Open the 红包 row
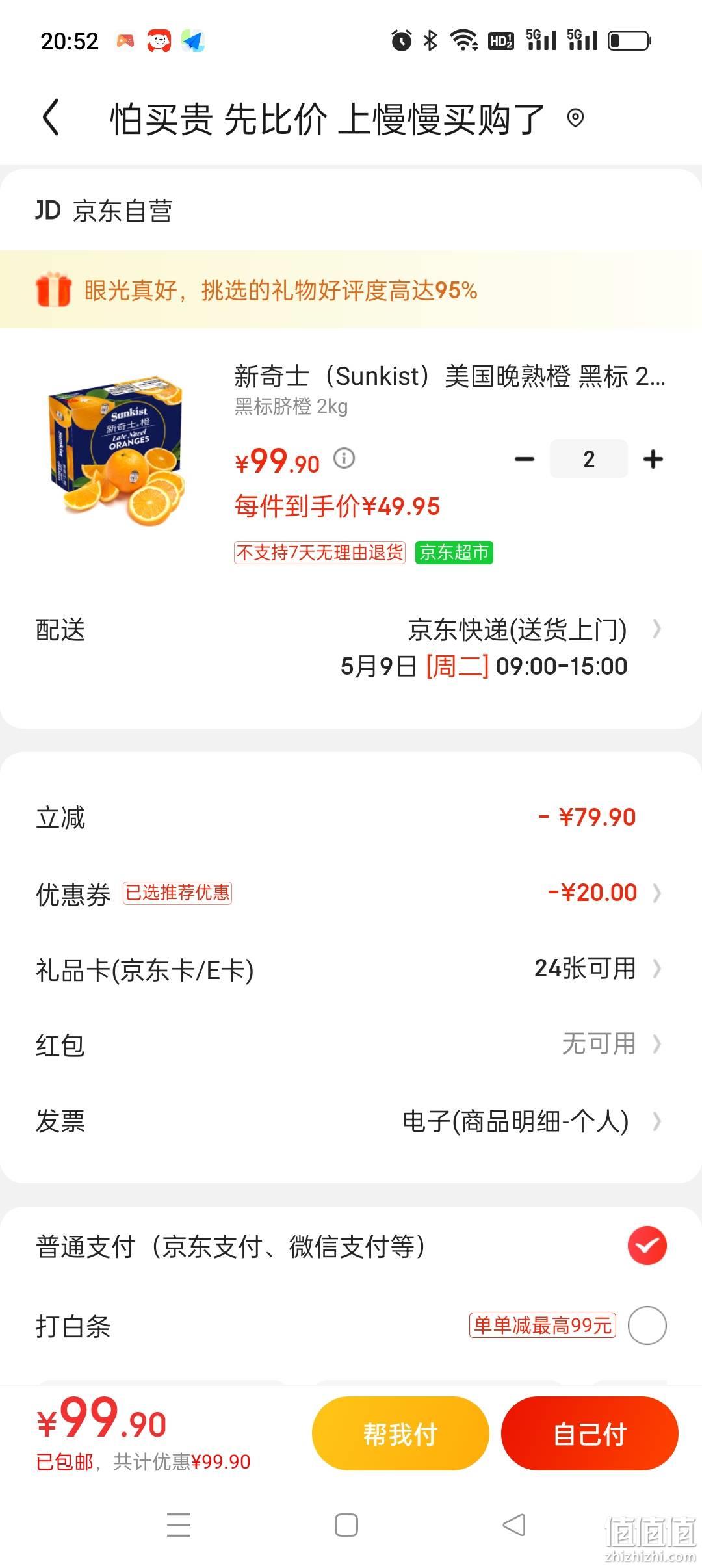The width and height of the screenshot is (702, 1568). [x=351, y=1045]
